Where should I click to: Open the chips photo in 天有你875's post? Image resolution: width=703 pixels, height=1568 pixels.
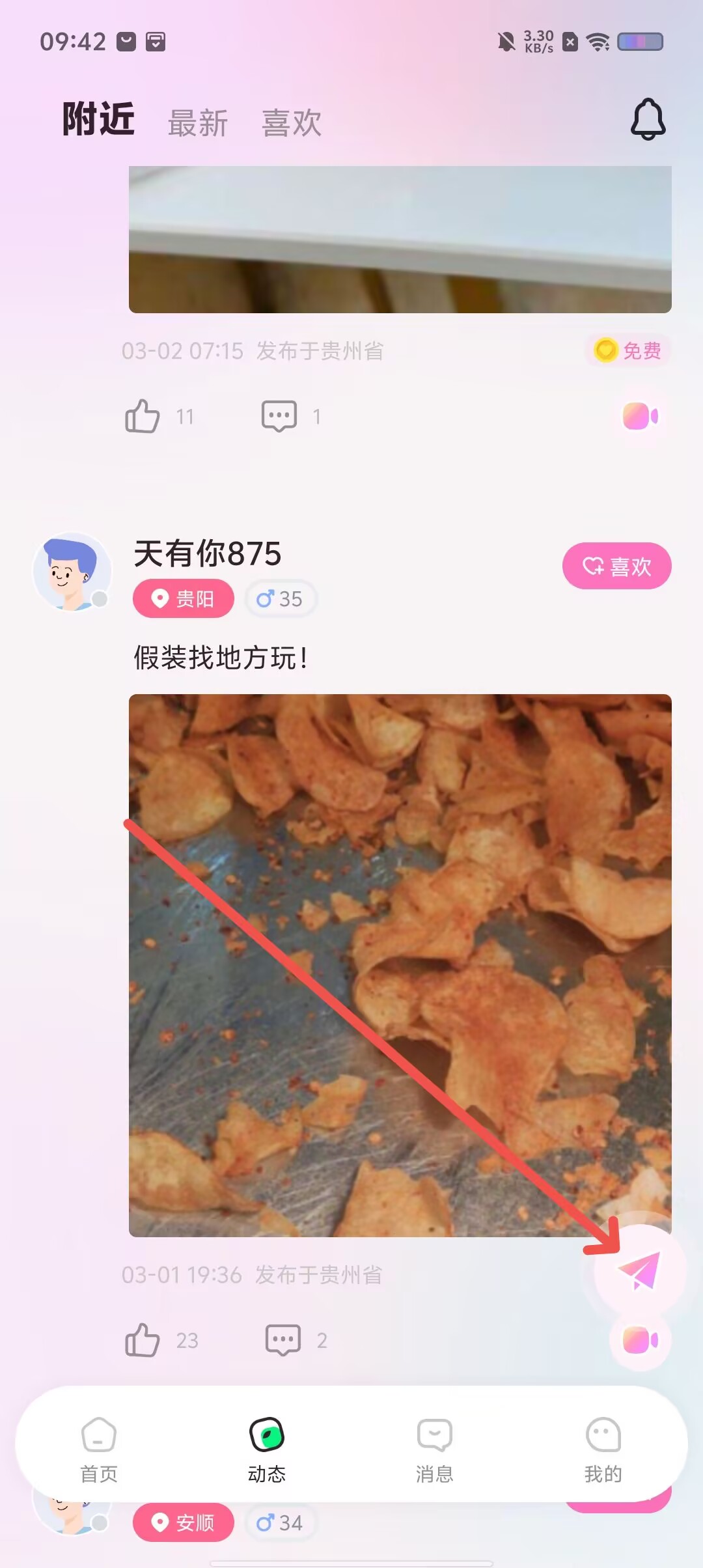pyautogui.click(x=400, y=965)
